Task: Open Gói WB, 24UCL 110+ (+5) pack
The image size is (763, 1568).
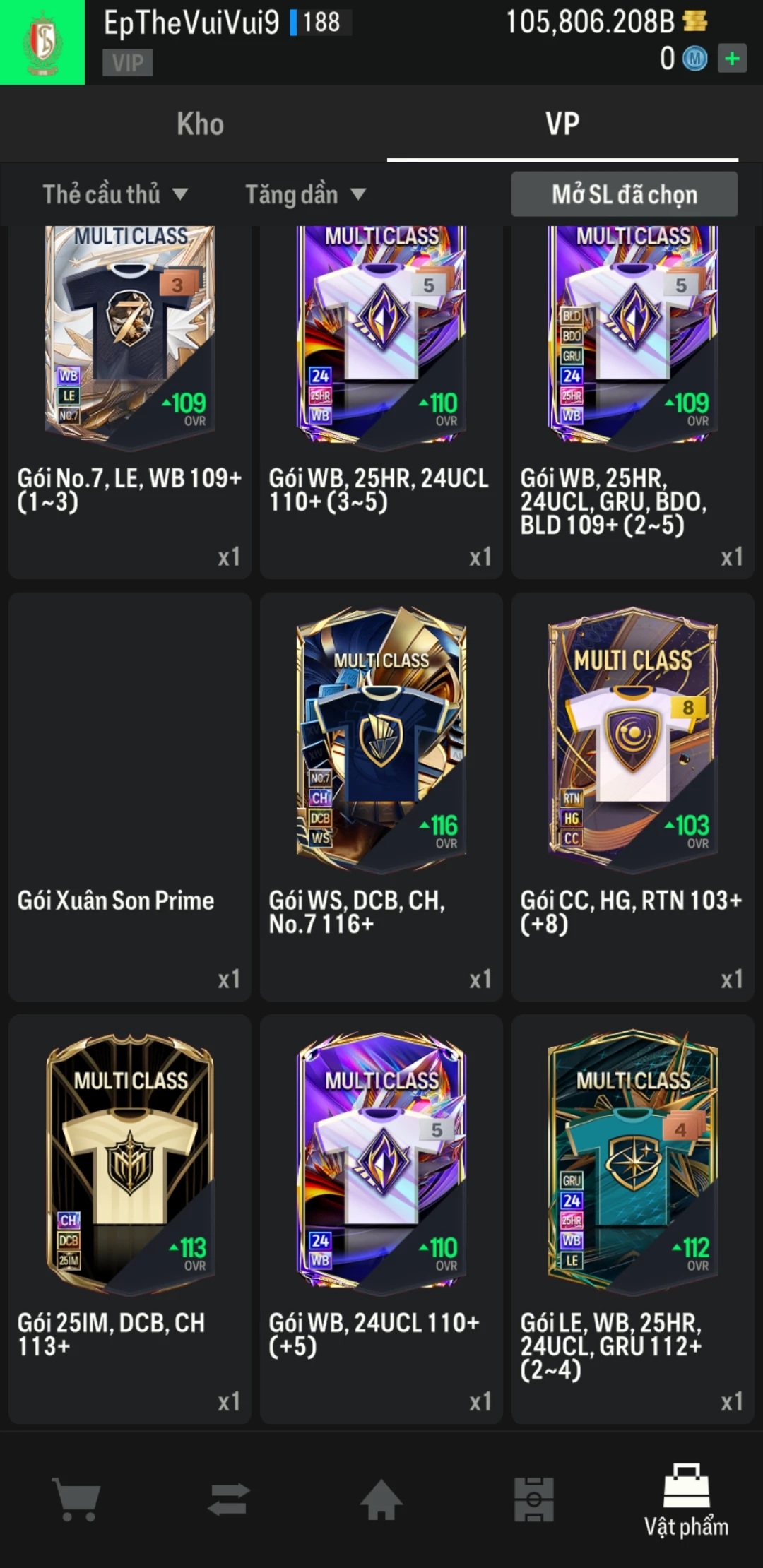Action: [381, 1219]
